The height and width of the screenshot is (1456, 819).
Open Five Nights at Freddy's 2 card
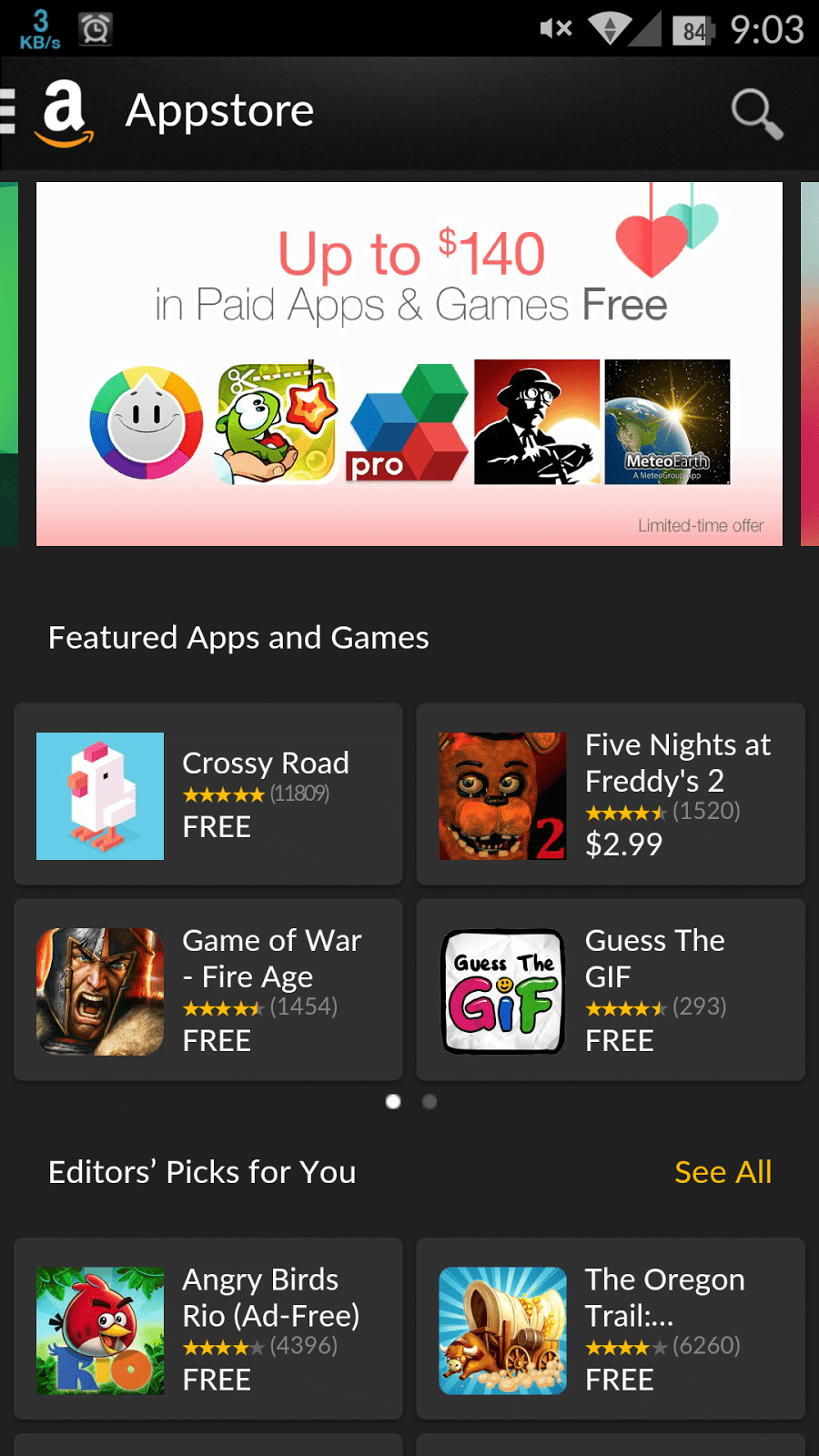click(611, 794)
